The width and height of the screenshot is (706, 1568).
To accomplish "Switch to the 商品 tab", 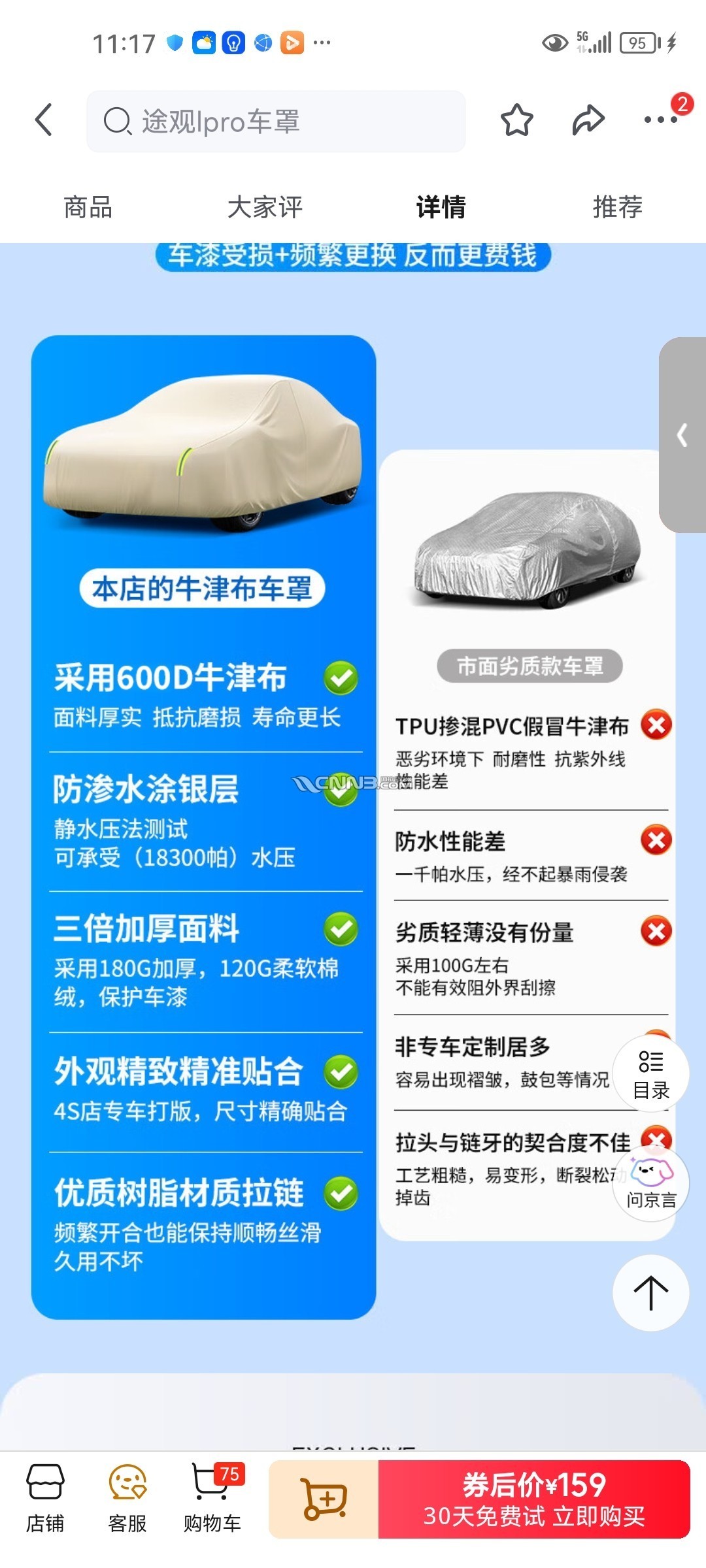I will 88,208.
